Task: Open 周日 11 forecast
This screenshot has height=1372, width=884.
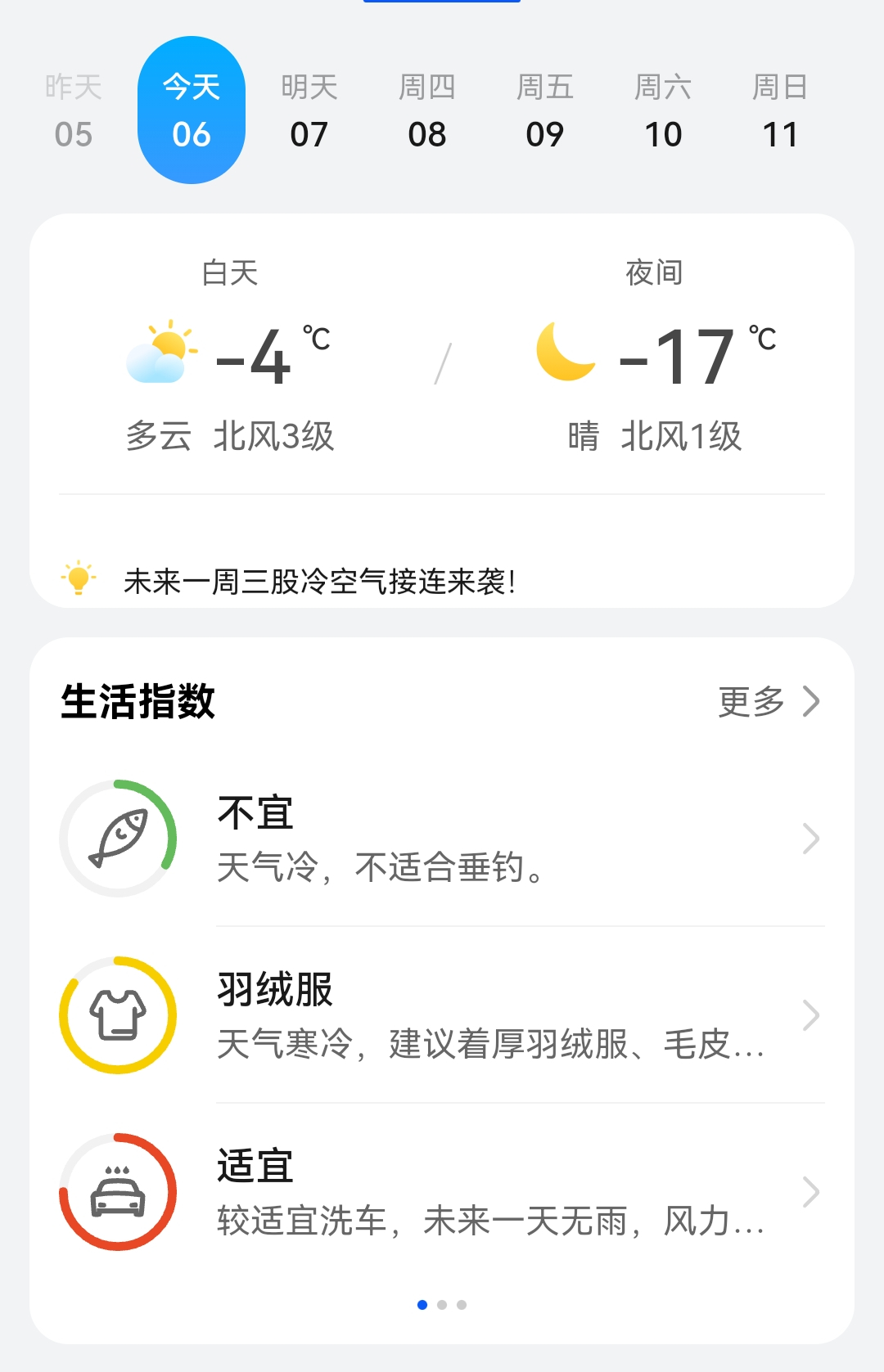Action: [x=780, y=110]
